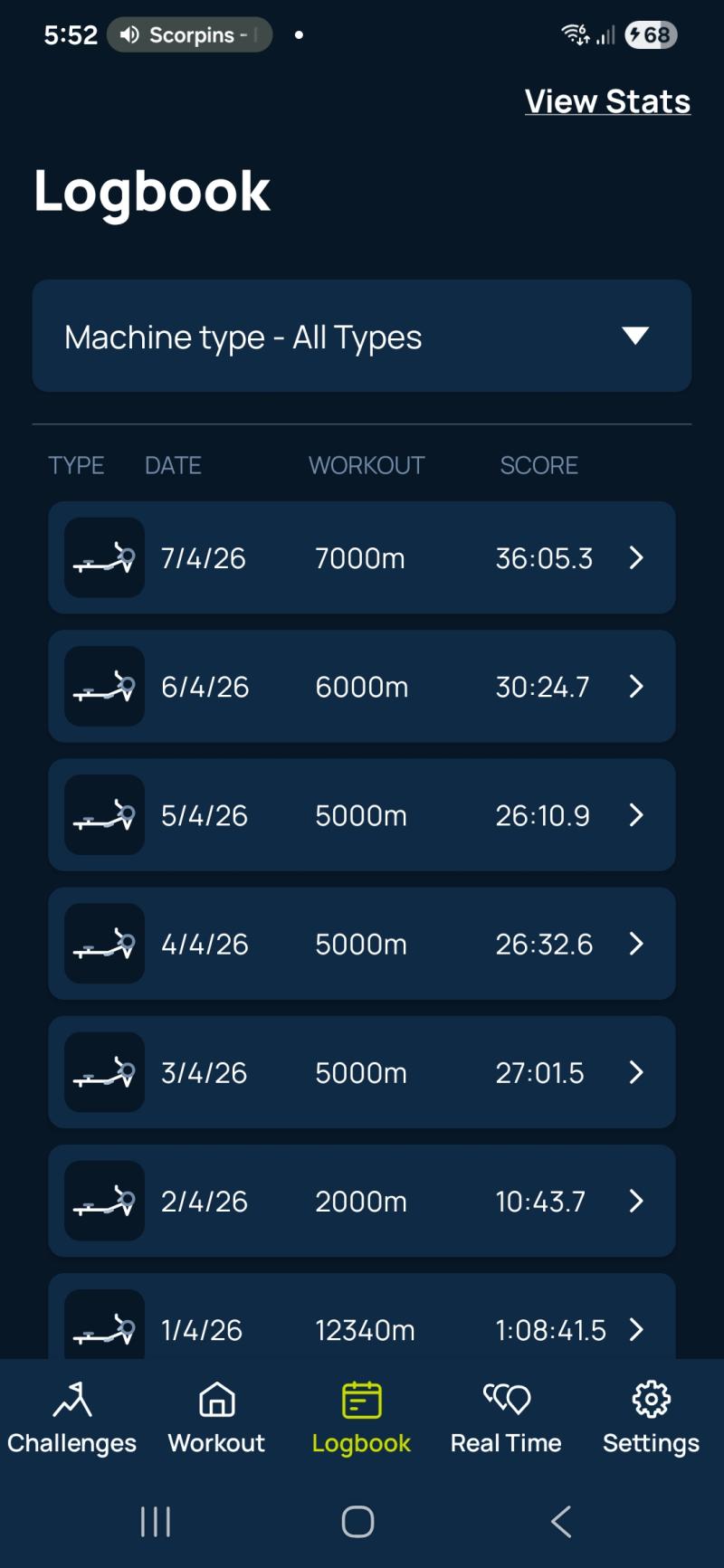Tap the system home button
The width and height of the screenshot is (724, 1568).
point(358,1522)
